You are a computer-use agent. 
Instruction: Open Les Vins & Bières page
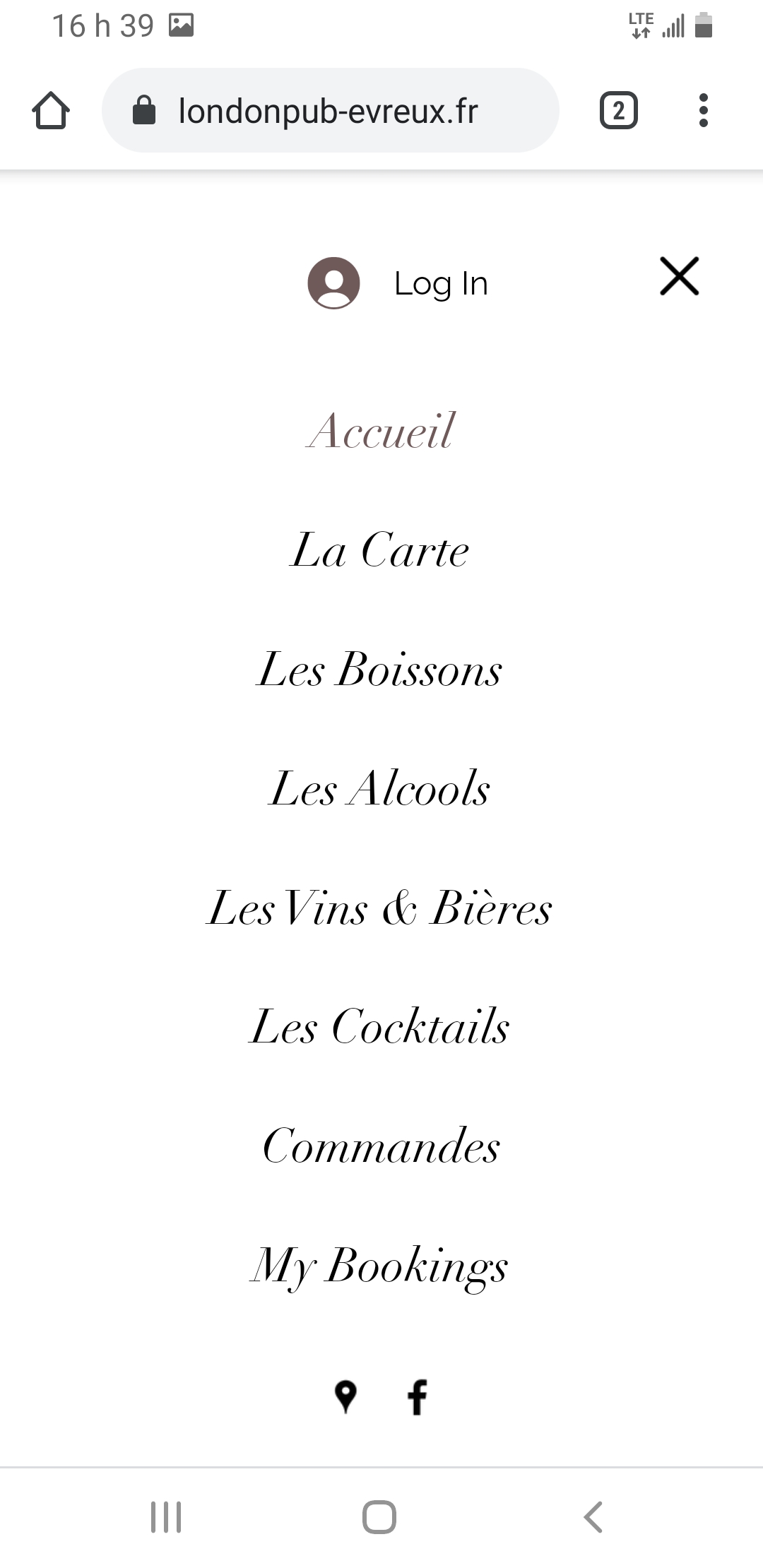coord(380,908)
